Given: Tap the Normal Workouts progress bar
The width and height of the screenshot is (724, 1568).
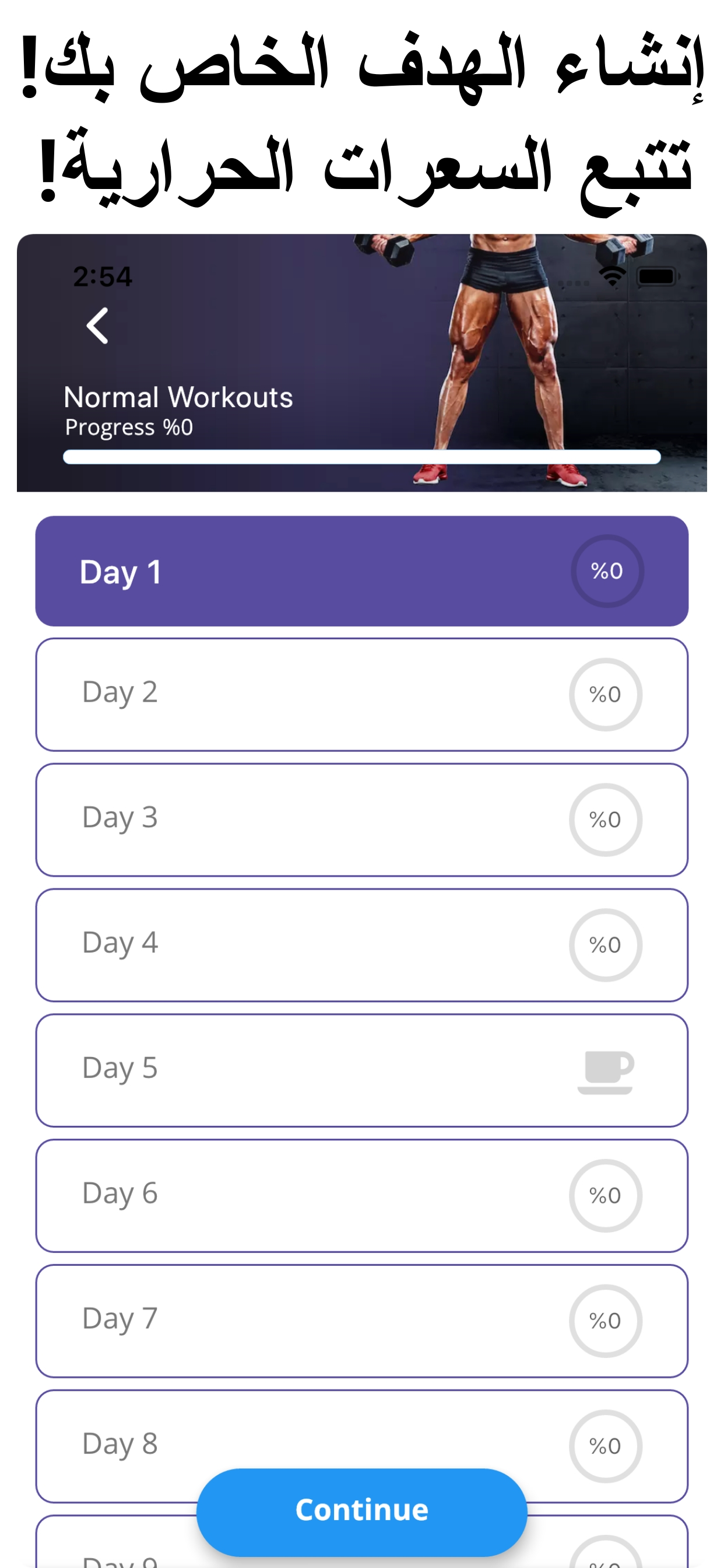Looking at the screenshot, I should click(361, 456).
